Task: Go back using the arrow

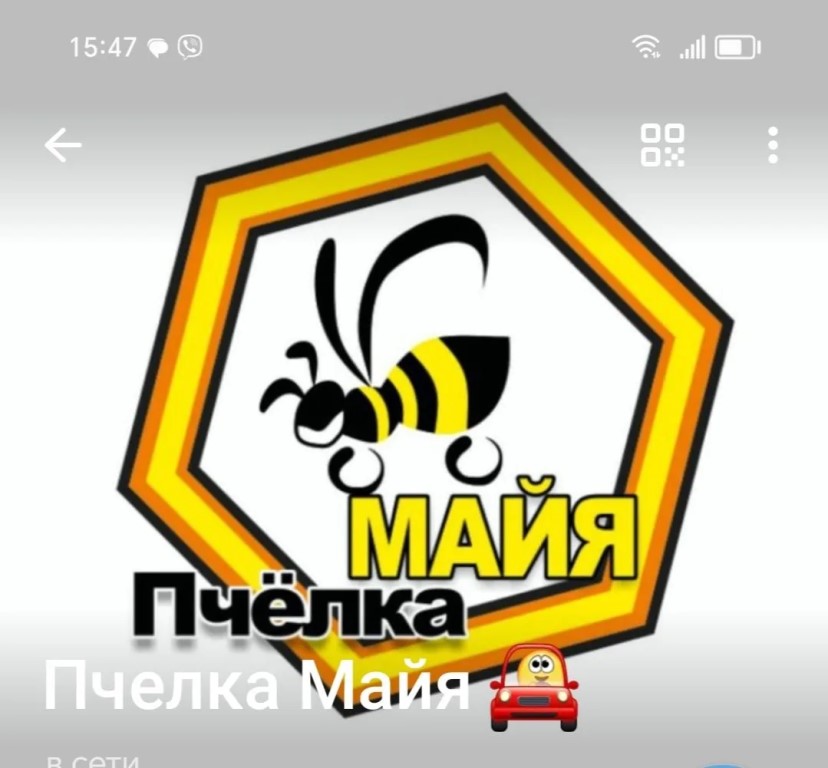Action: [x=62, y=146]
